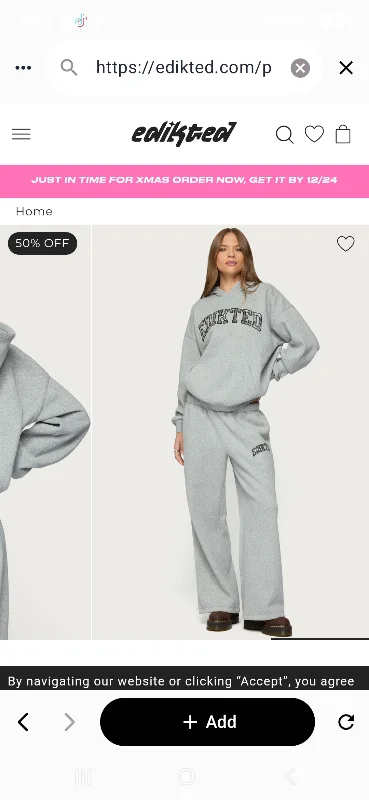Open the full-length grey sweatsuit product photo
The width and height of the screenshot is (369, 800).
click(230, 432)
